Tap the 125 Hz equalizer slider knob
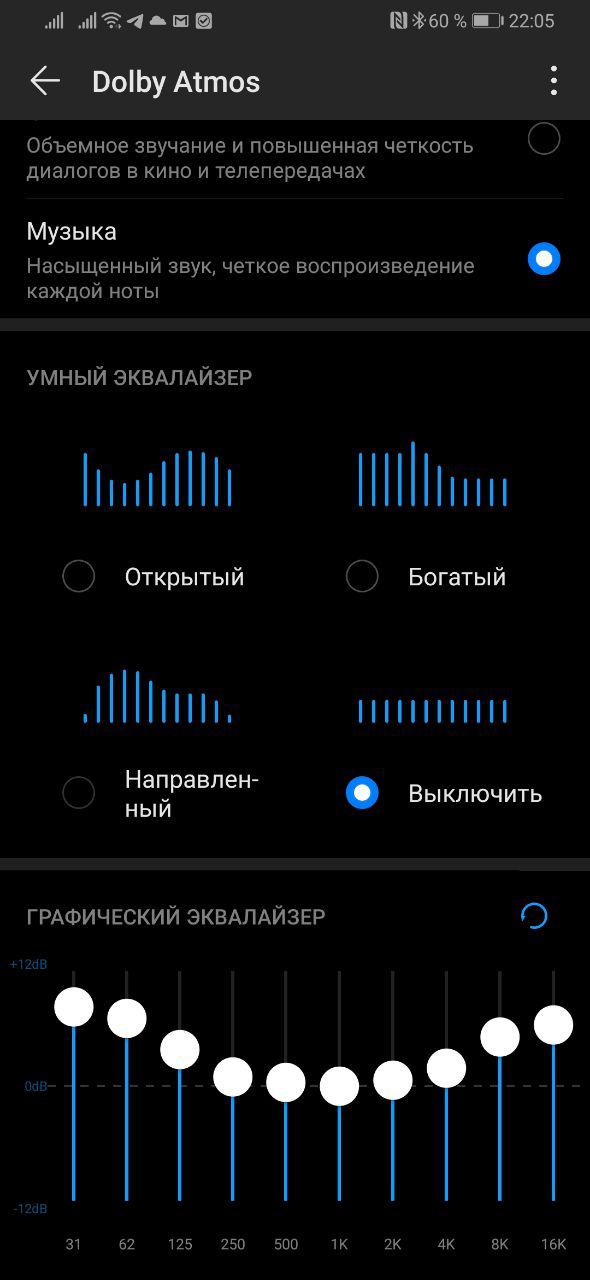The width and height of the screenshot is (590, 1280). pos(180,1049)
